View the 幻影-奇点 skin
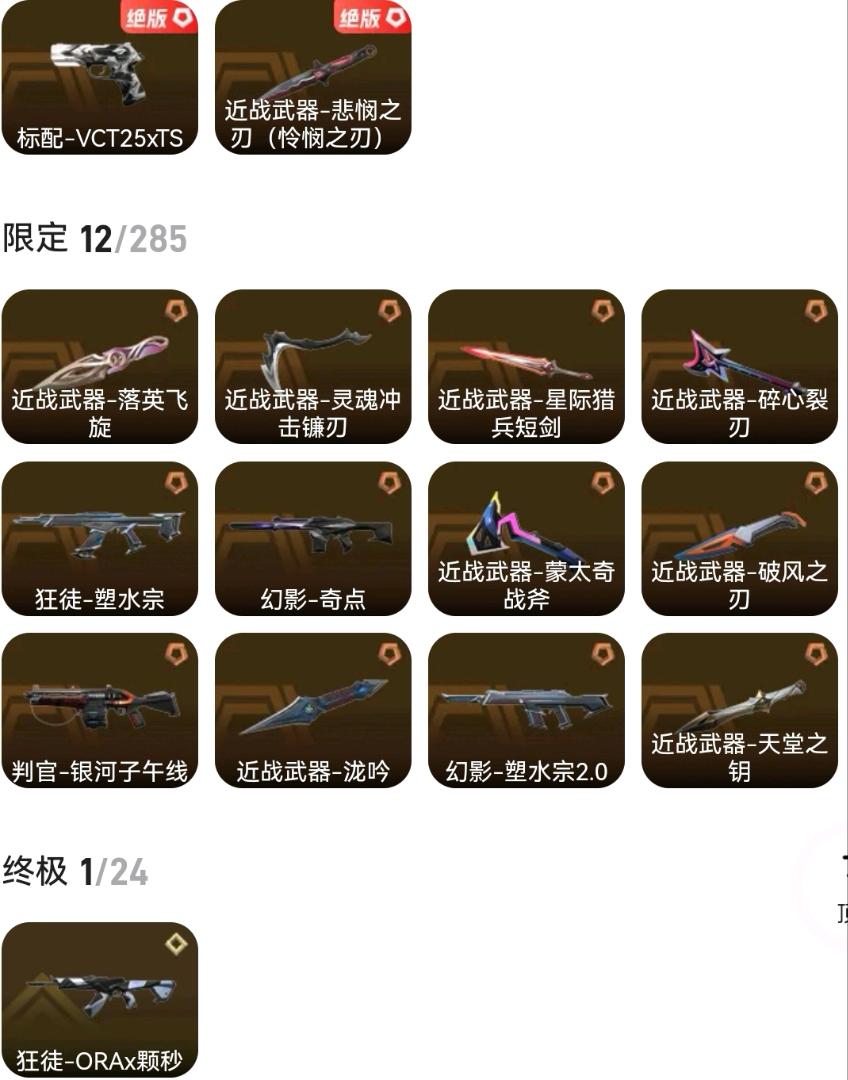Viewport: 848px width, 1080px height. [x=313, y=539]
